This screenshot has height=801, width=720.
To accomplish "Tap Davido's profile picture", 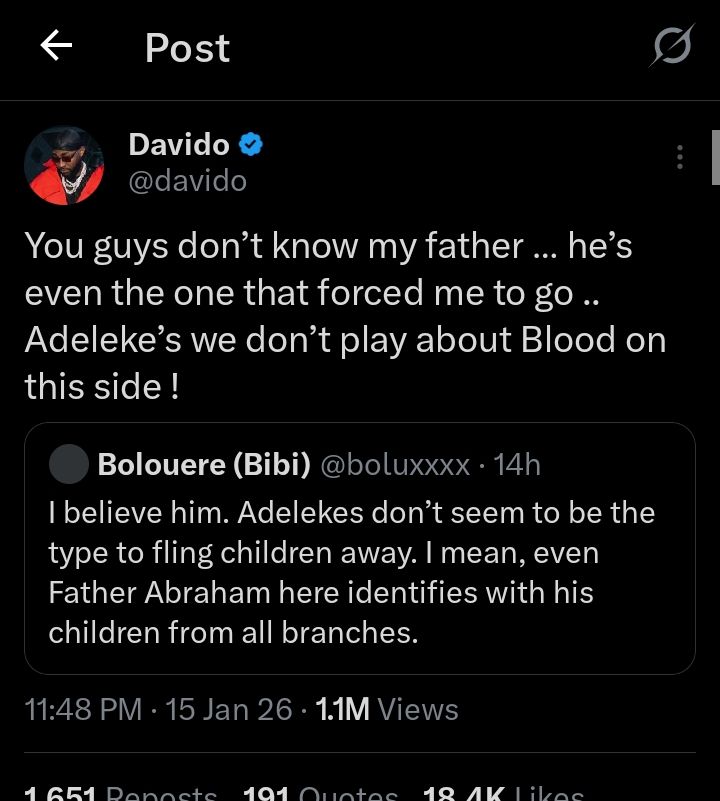I will coord(64,162).
